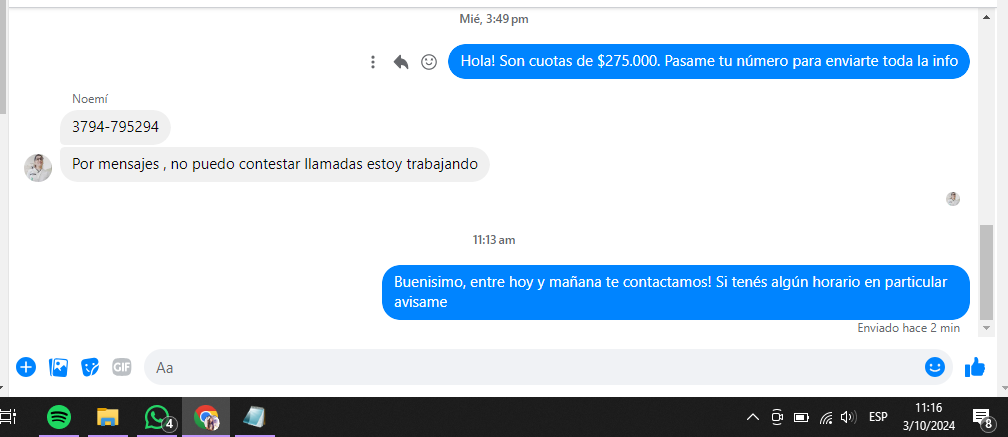The height and width of the screenshot is (437, 1008).
Task: Attach a photo or file
Action: pos(59,367)
